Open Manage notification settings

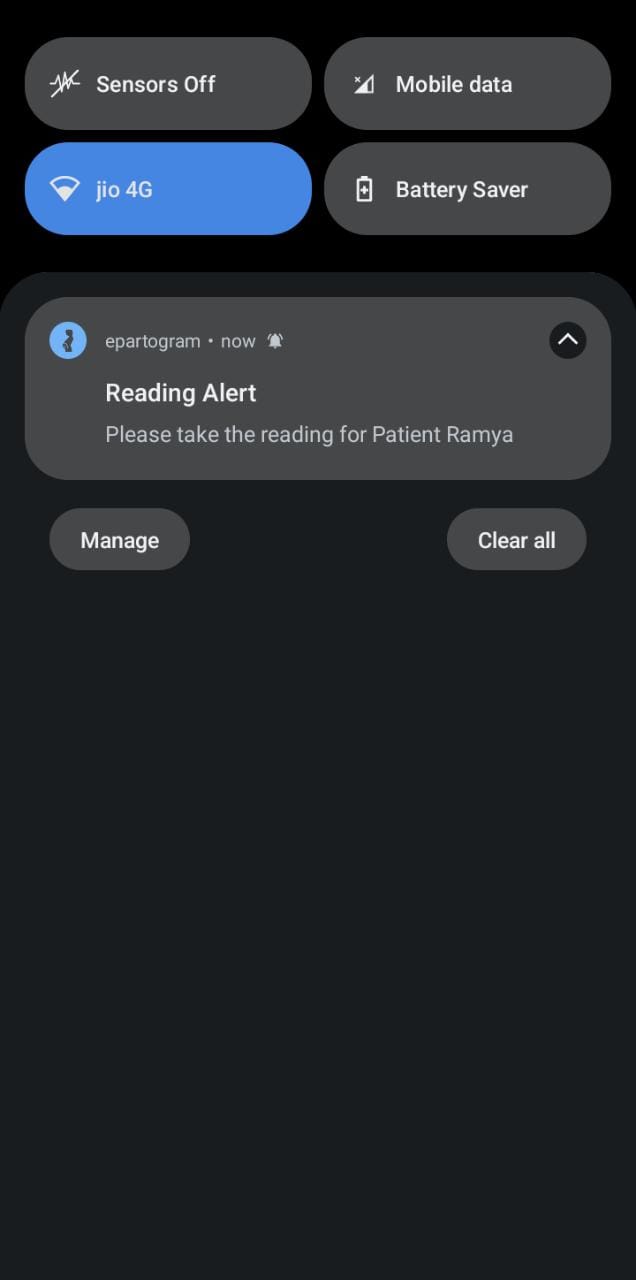(x=119, y=540)
